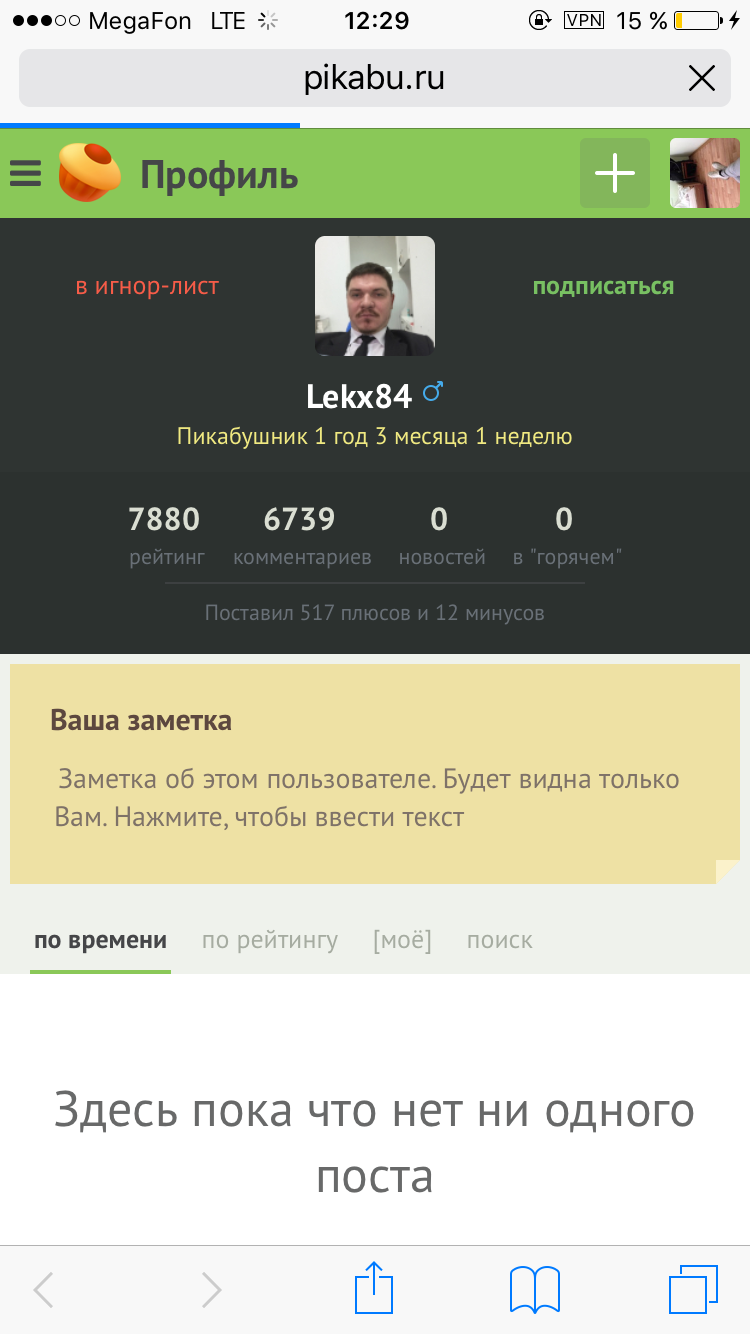
Task: Add user to ignore list
Action: point(147,287)
